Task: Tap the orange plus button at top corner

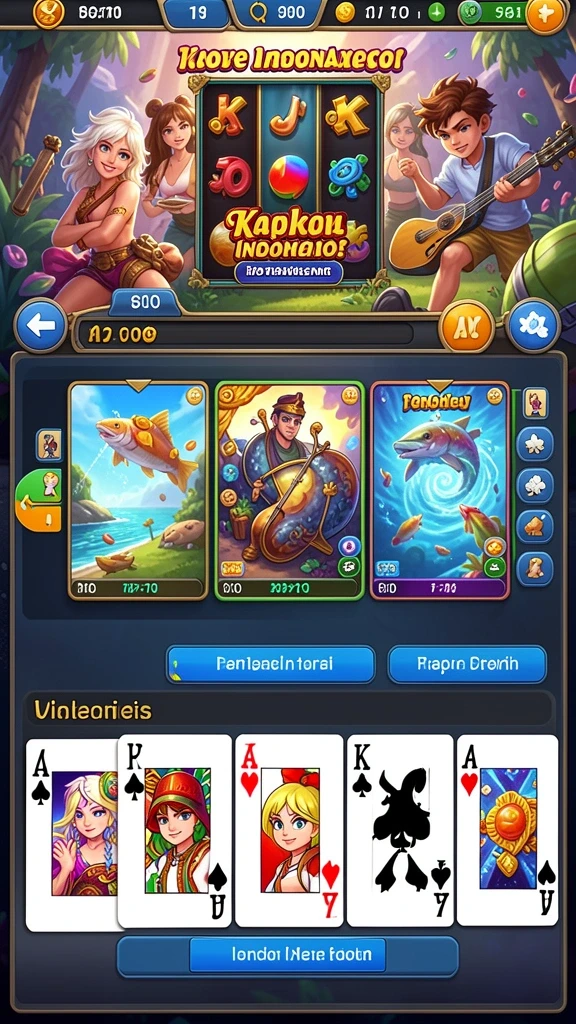Action: [547, 14]
